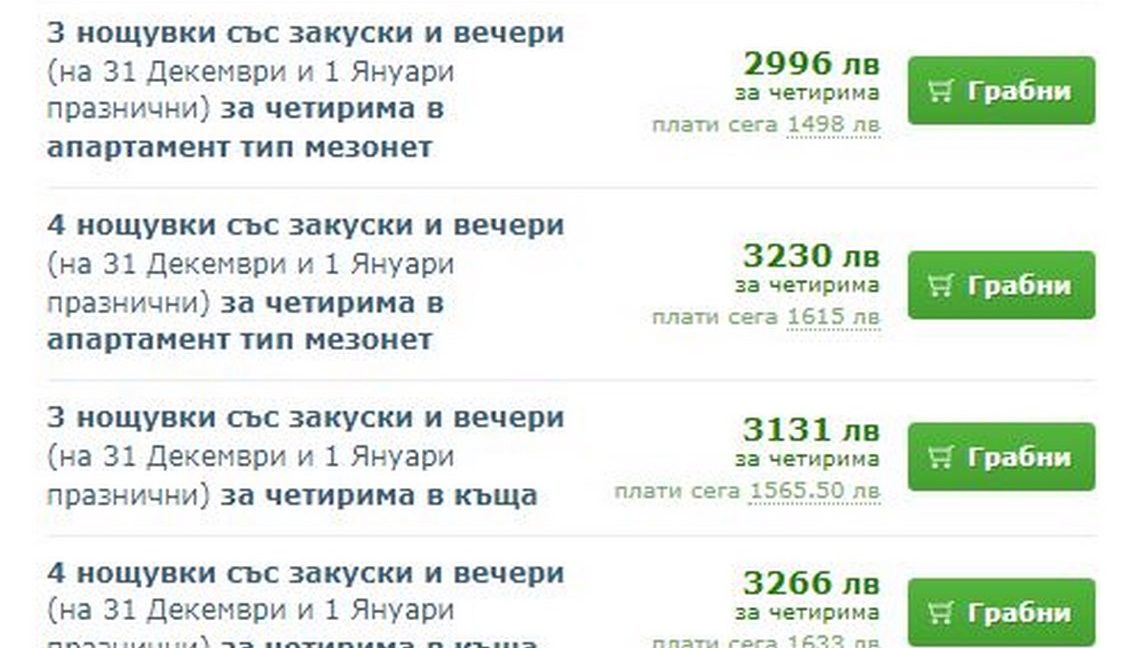Choose Грабни for the 3266 лв offer
Viewport: 1143px width, 648px height.
coord(1000,612)
